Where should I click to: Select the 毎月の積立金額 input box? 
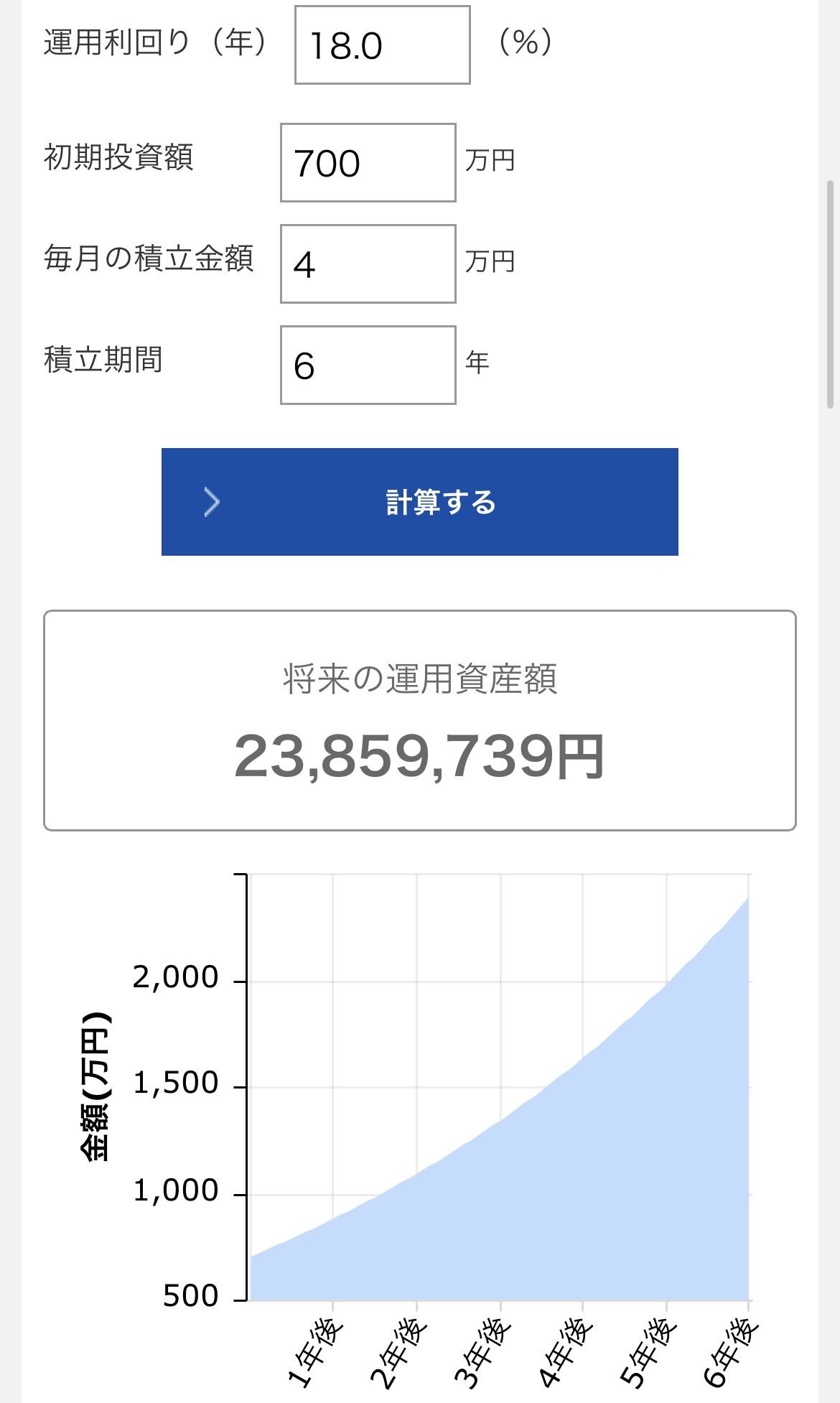coord(368,264)
